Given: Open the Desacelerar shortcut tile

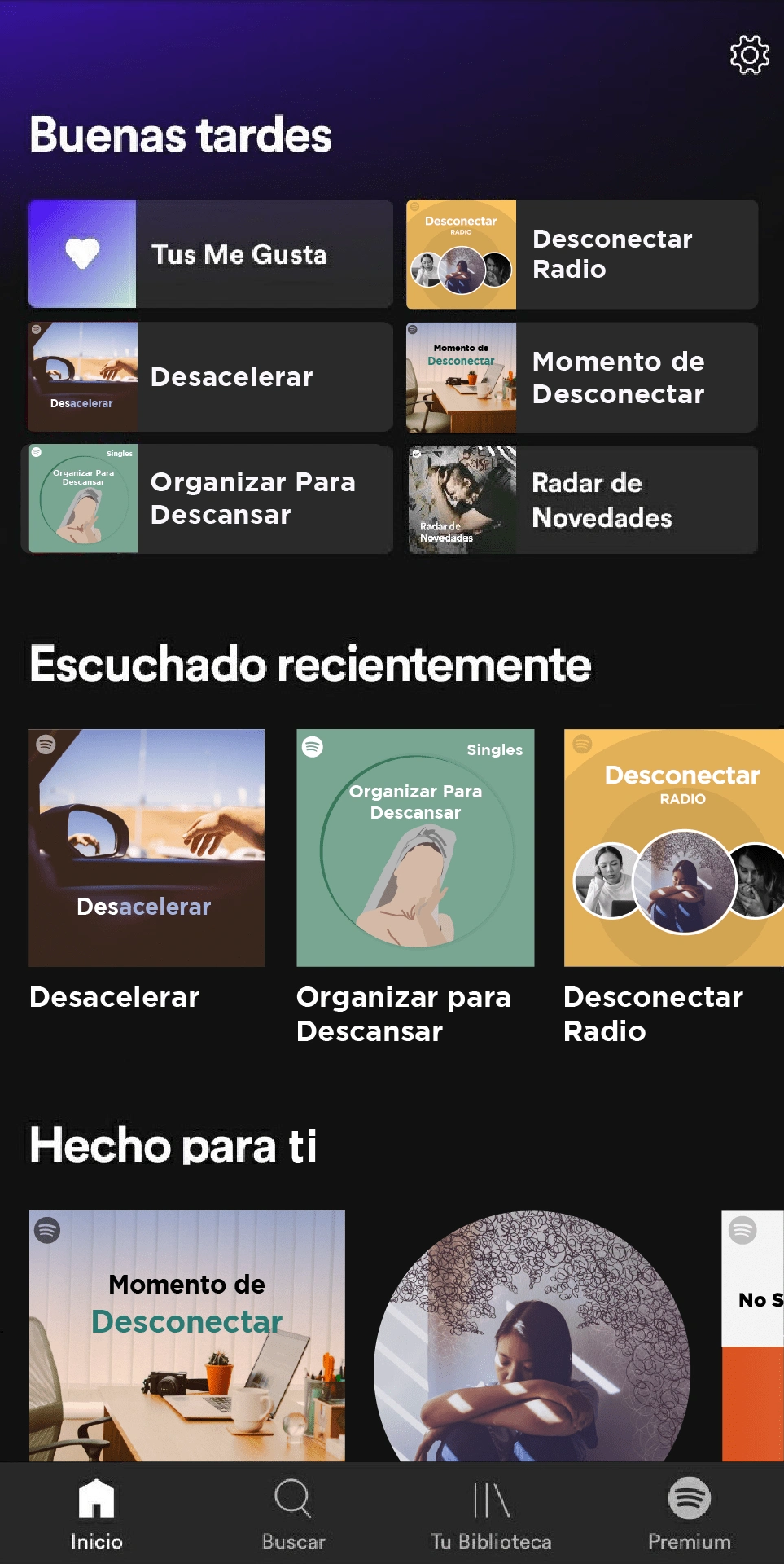Looking at the screenshot, I should coord(210,376).
